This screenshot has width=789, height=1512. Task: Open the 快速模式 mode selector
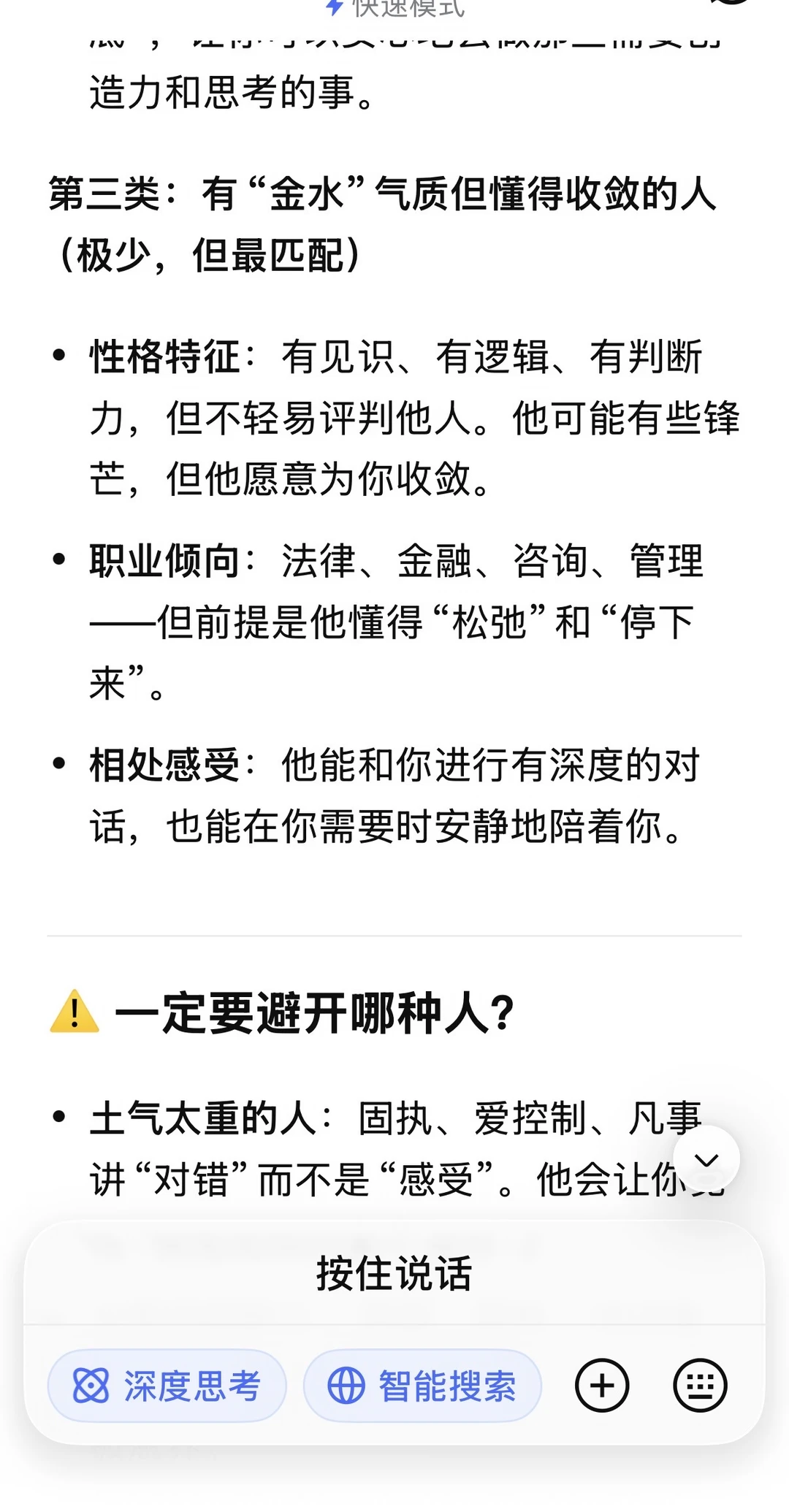pyautogui.click(x=394, y=7)
